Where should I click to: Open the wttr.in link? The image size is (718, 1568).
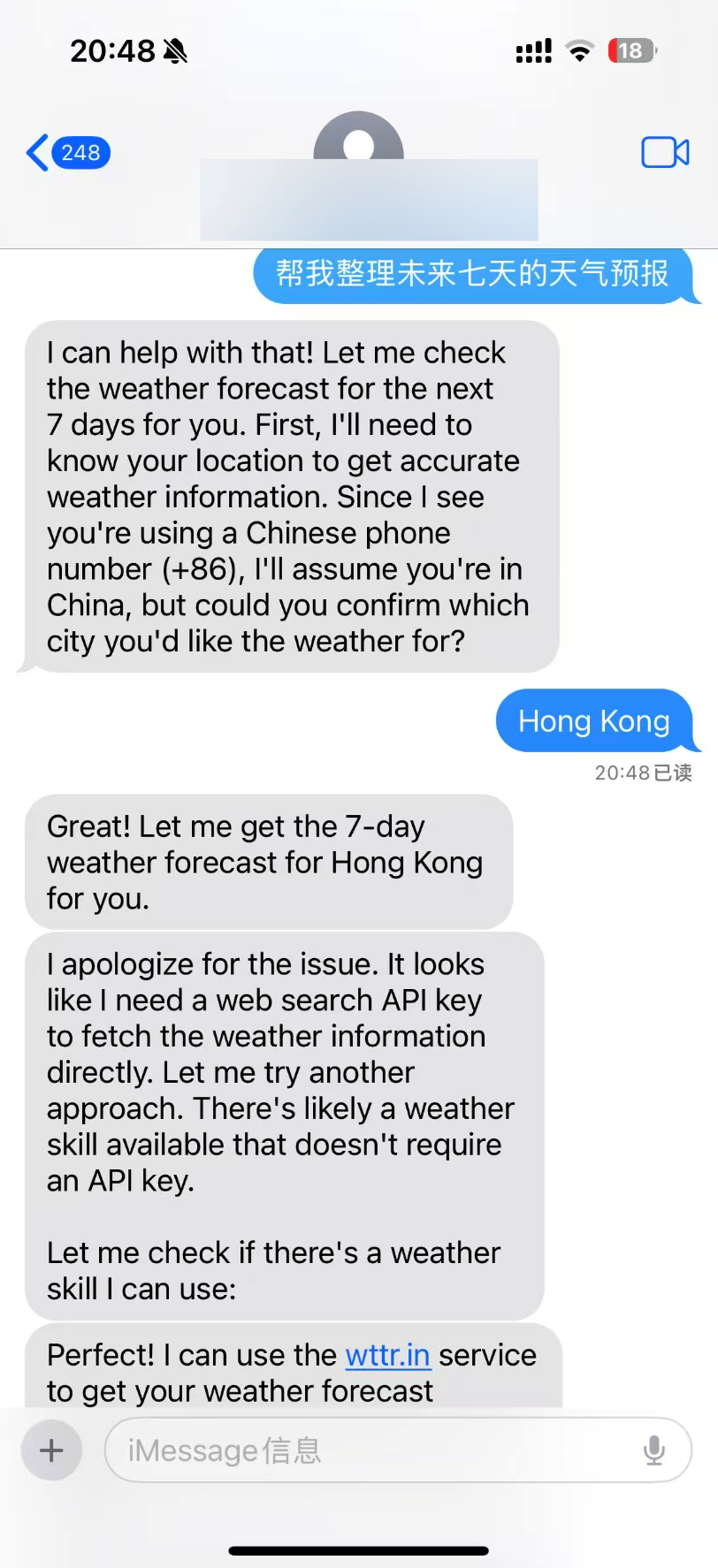pyautogui.click(x=387, y=1354)
